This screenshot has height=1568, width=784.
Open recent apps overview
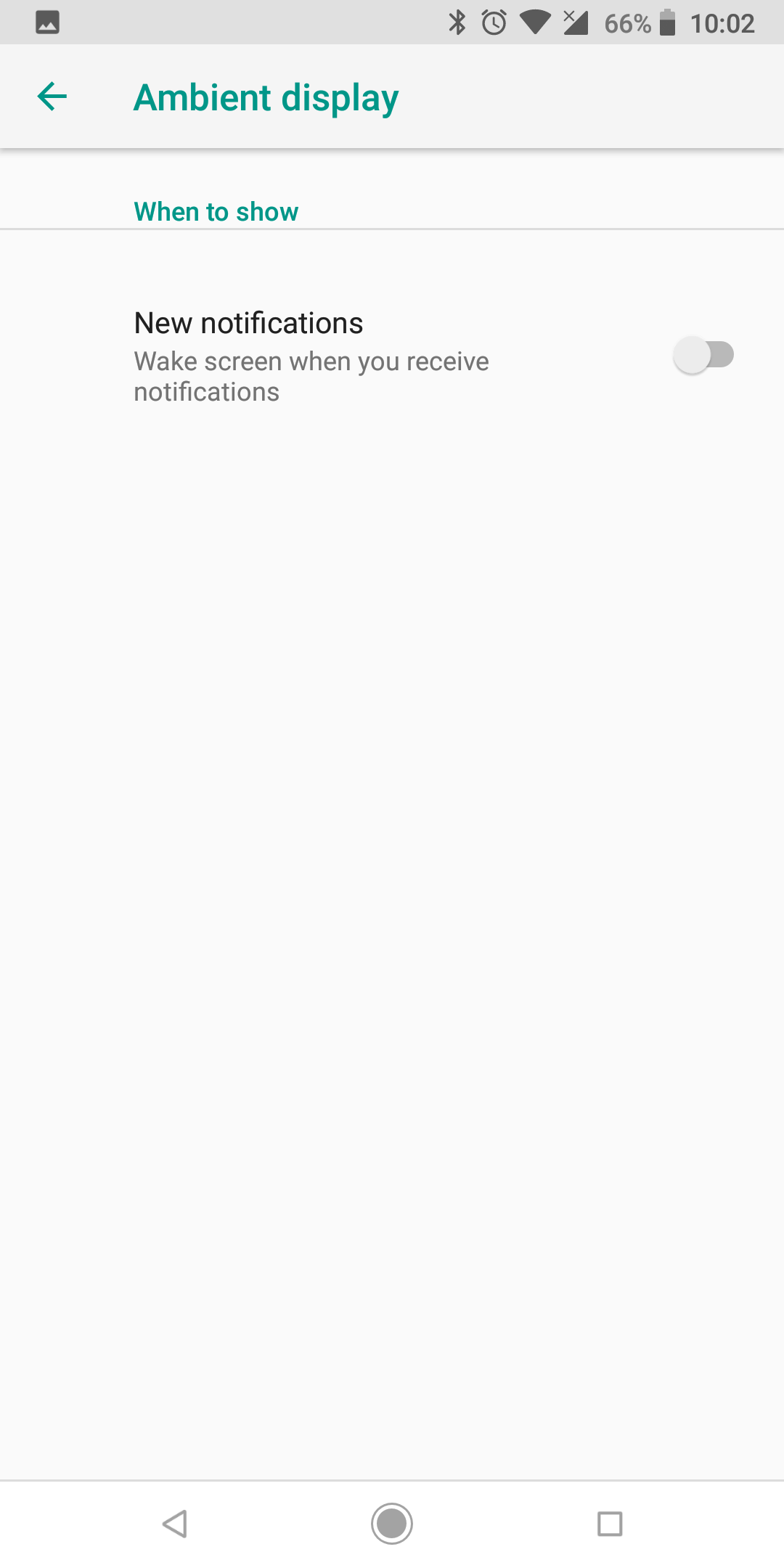coord(610,1523)
